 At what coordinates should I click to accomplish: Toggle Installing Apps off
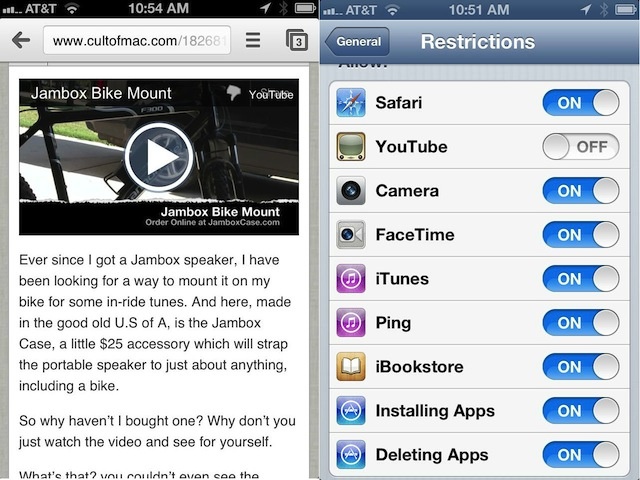580,411
